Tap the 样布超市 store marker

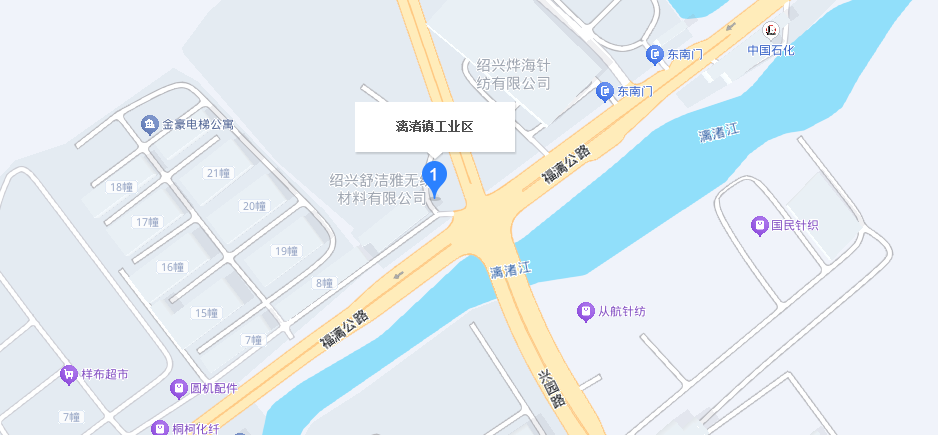click(69, 376)
